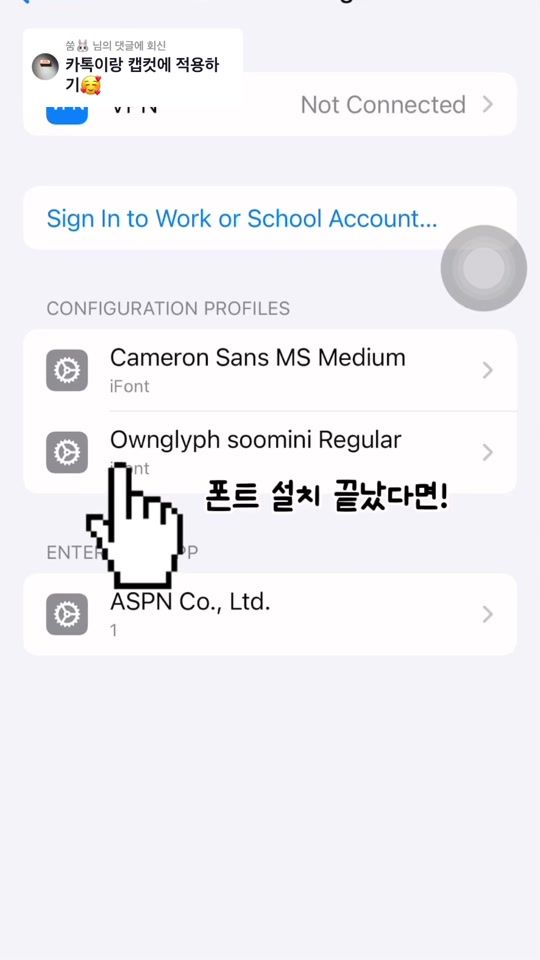This screenshot has width=540, height=960.
Task: Tap the AssistiveTouch floating button
Action: coord(484,268)
